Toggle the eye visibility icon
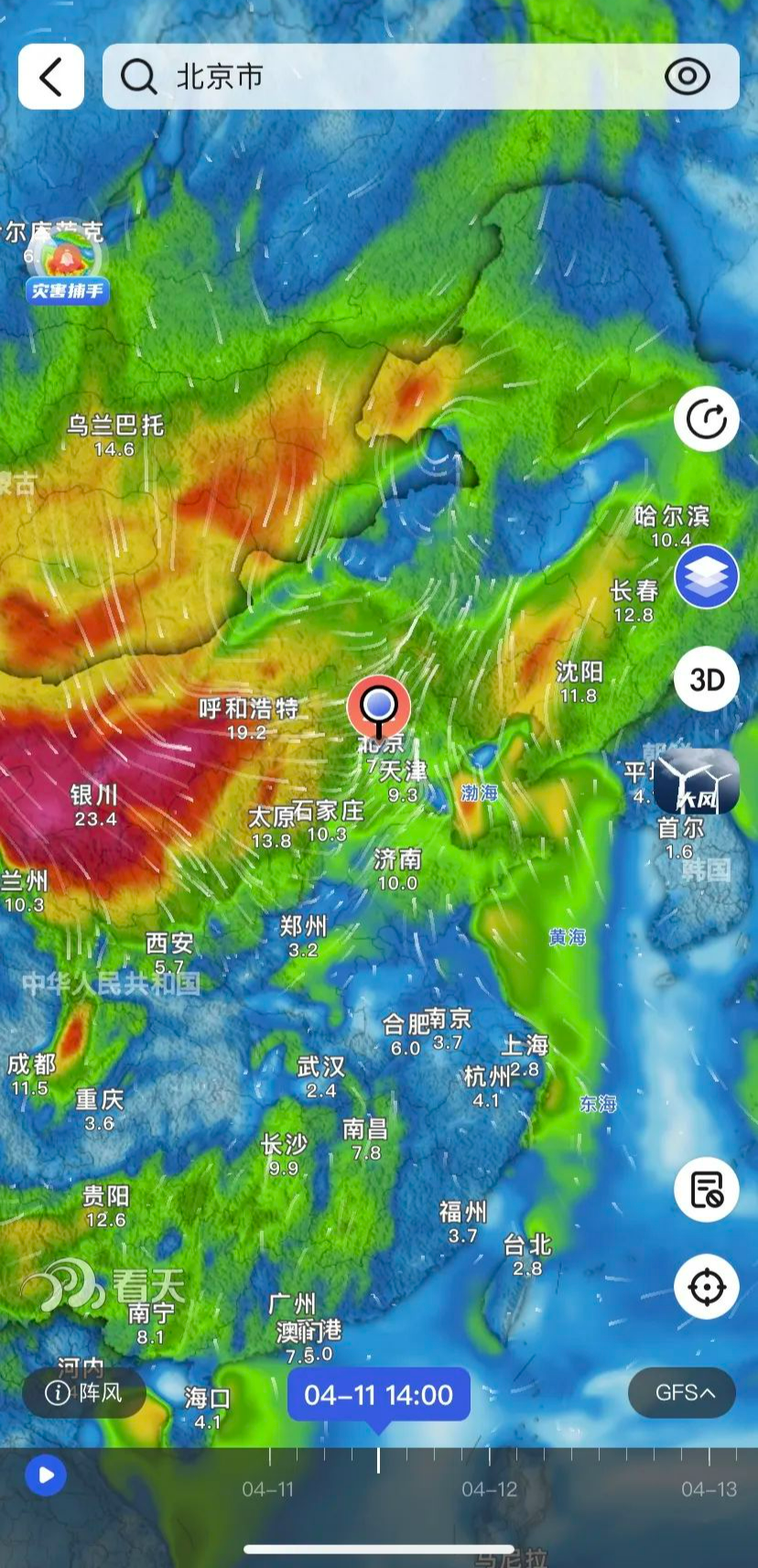Image resolution: width=758 pixels, height=1568 pixels. (x=687, y=77)
